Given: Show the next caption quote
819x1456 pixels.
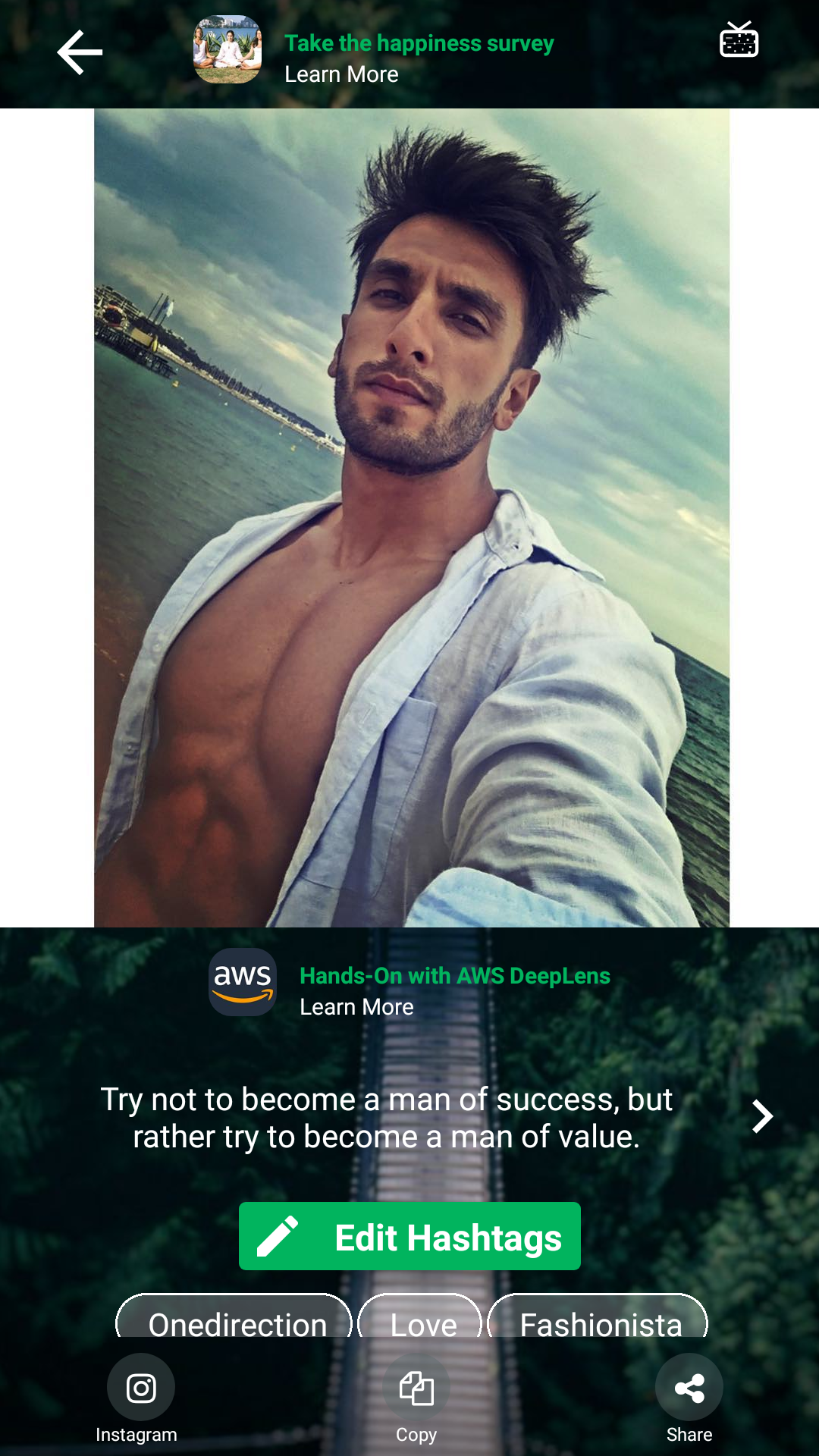Looking at the screenshot, I should point(761,1116).
